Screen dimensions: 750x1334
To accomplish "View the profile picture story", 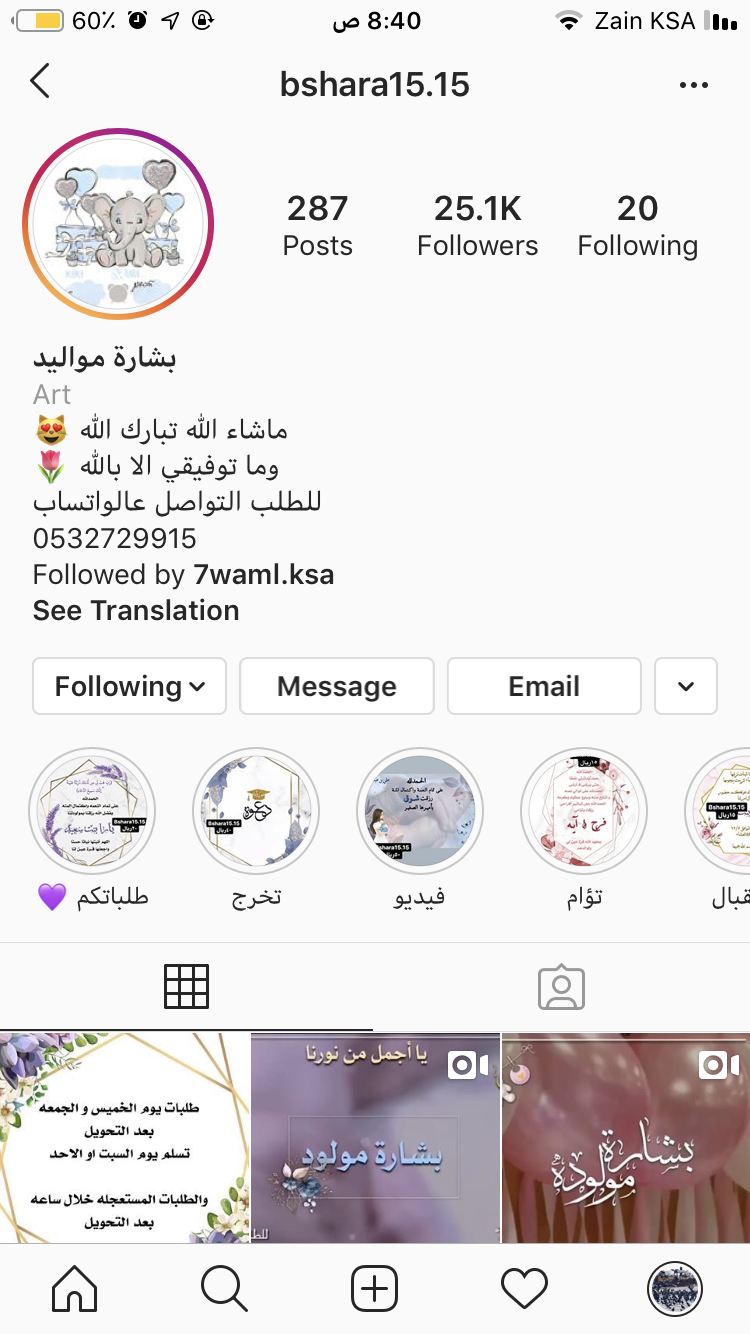I will [x=119, y=225].
